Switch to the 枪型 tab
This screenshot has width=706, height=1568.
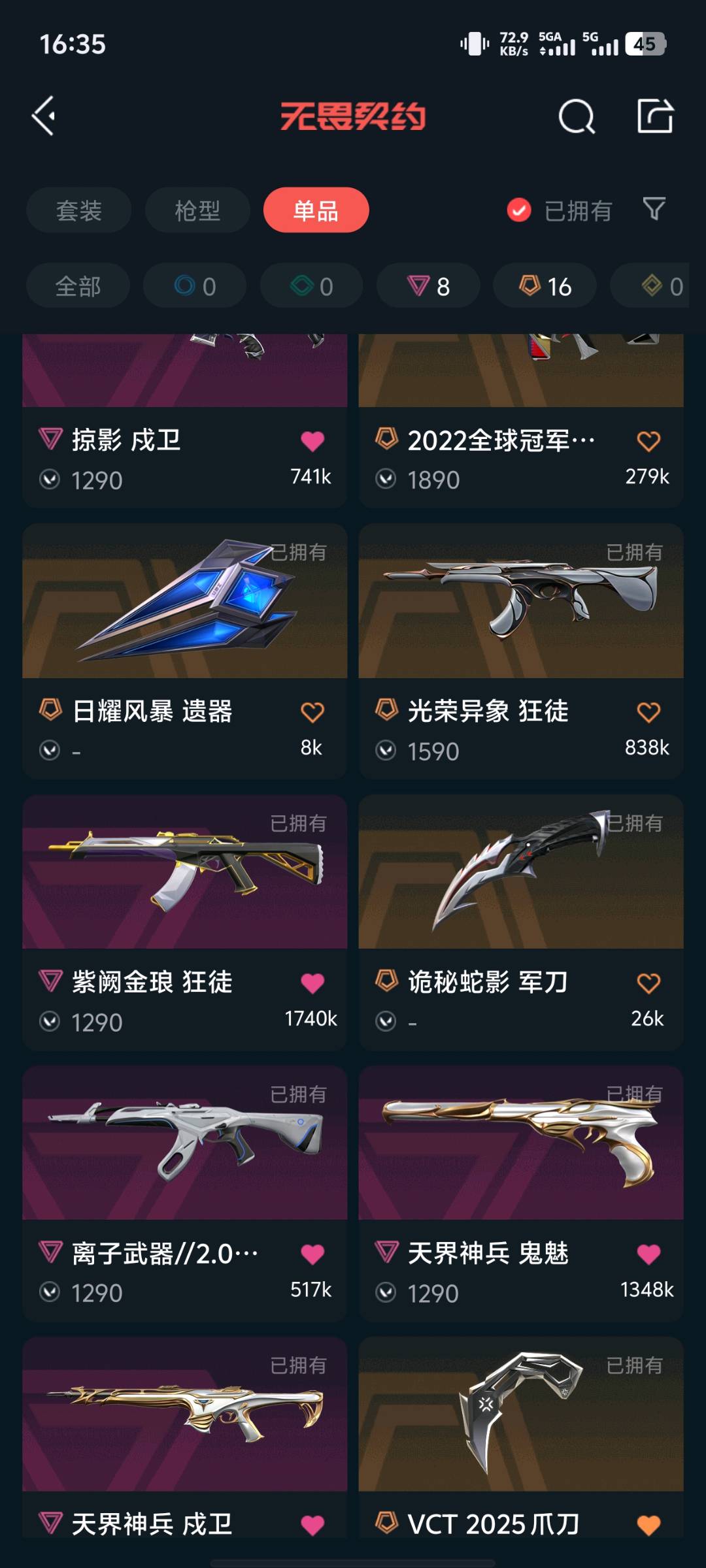(x=197, y=210)
